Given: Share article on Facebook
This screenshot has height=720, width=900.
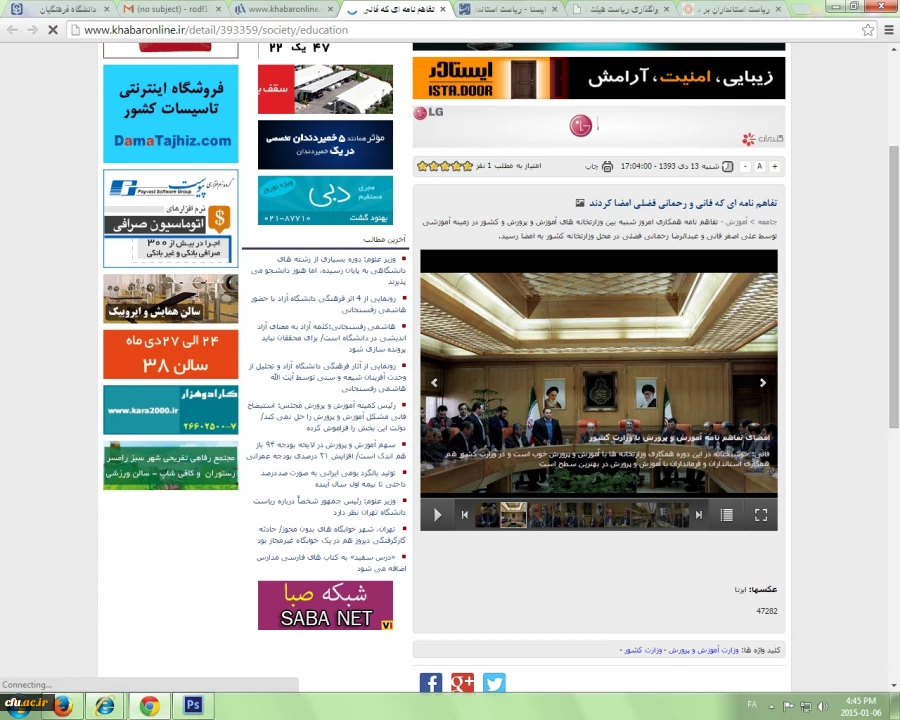Looking at the screenshot, I should (430, 683).
